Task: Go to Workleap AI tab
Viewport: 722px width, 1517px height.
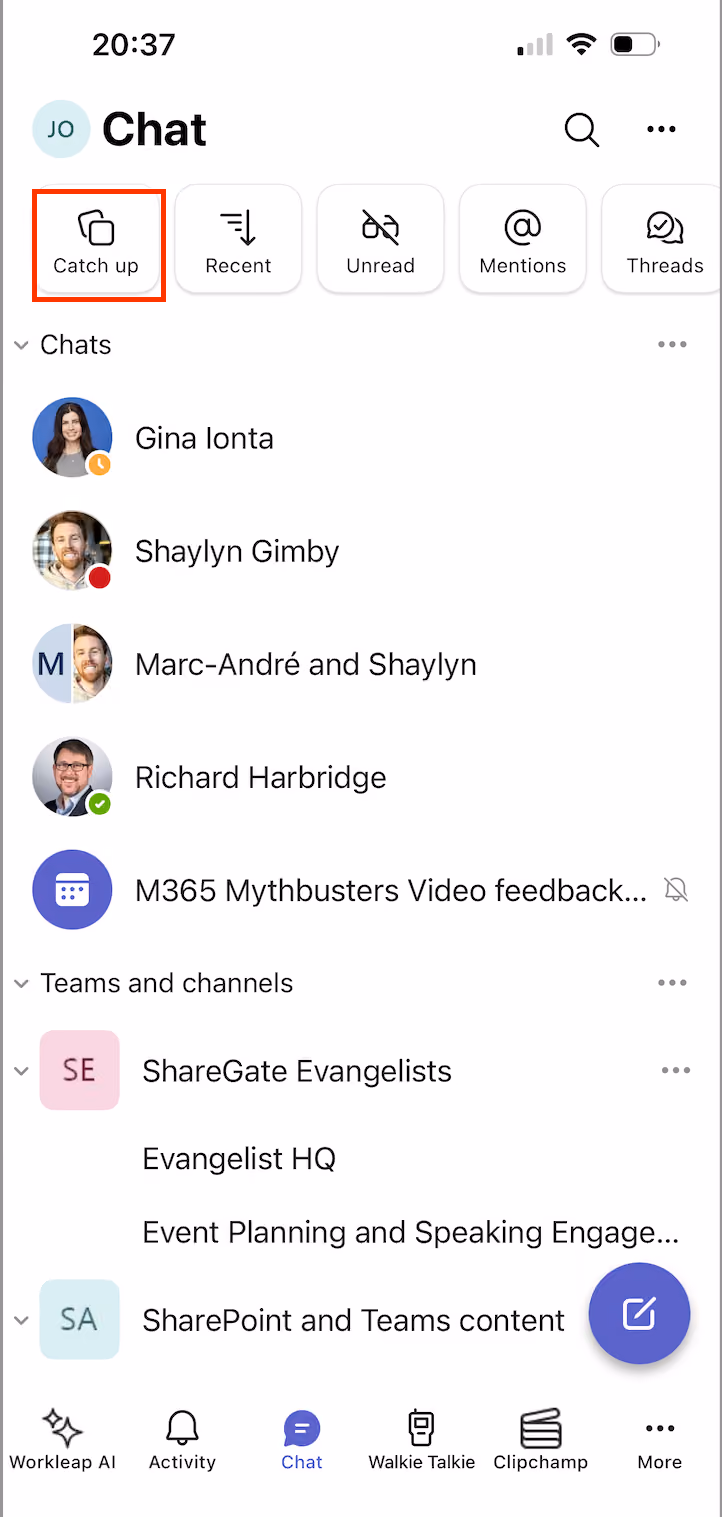Action: coord(63,1440)
